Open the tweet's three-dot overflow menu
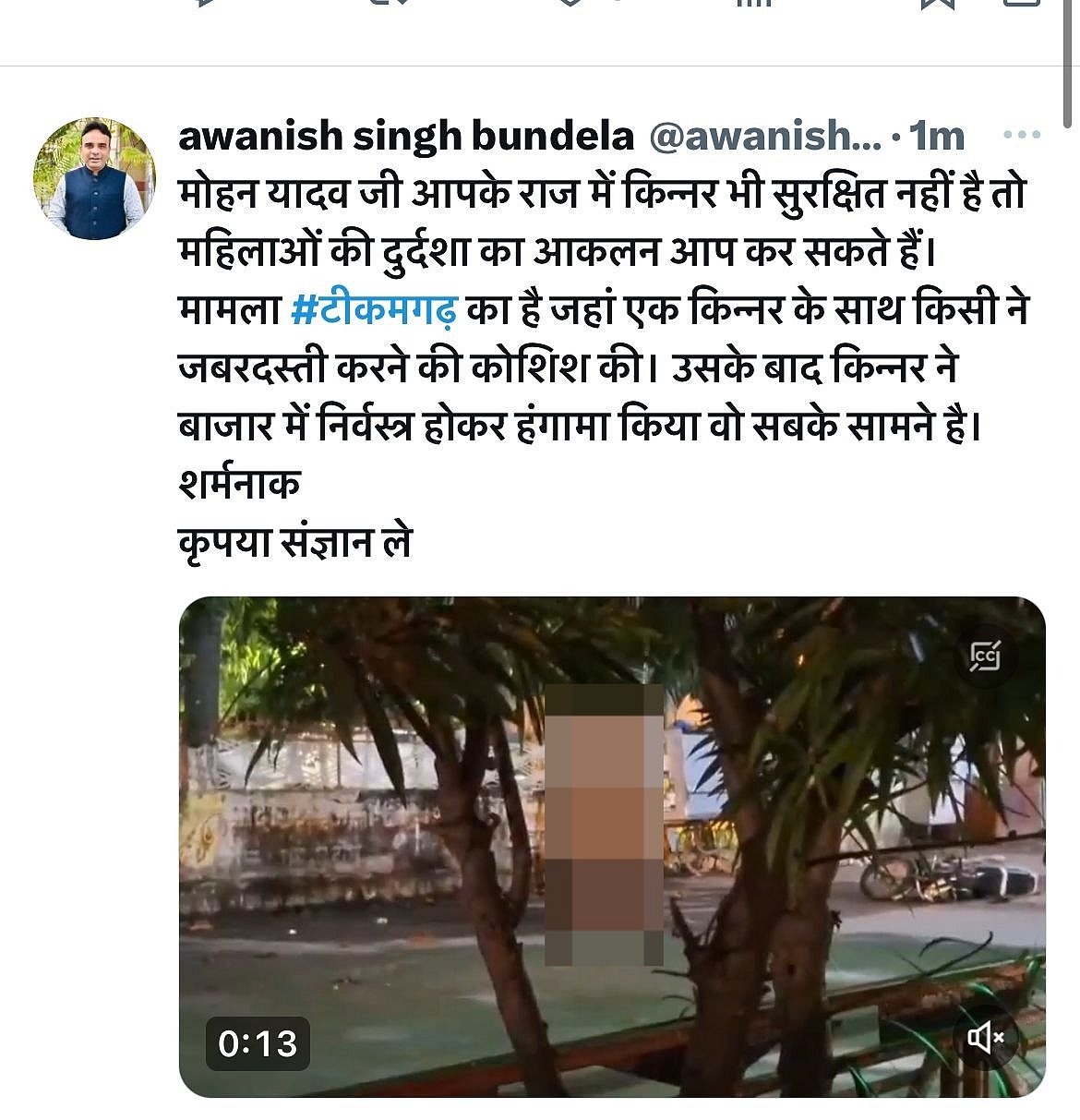 click(1021, 136)
